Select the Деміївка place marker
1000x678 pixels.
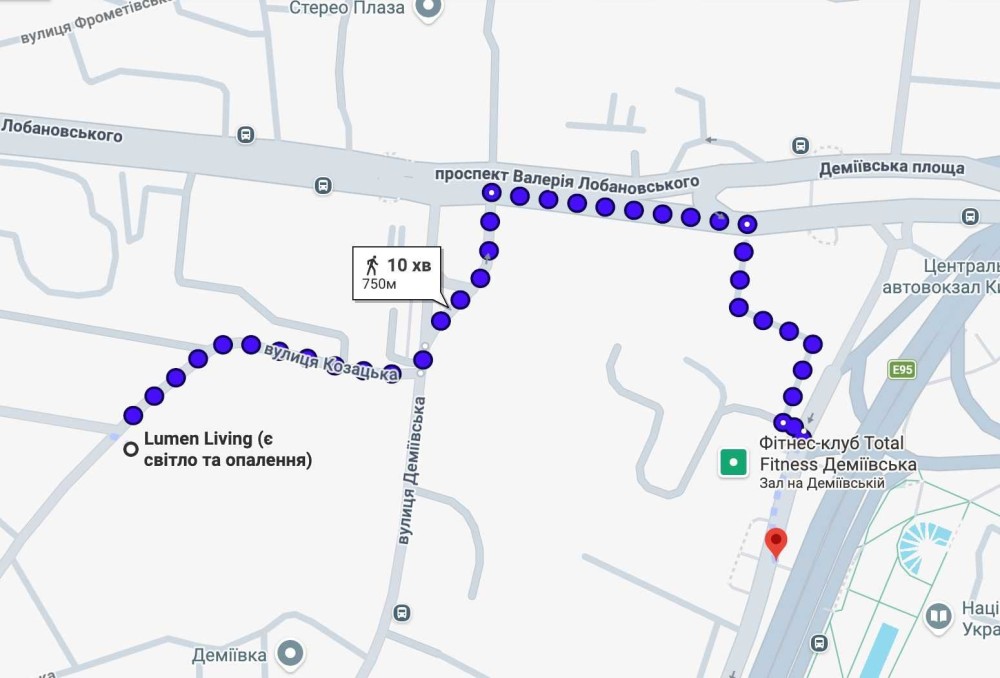click(x=291, y=655)
